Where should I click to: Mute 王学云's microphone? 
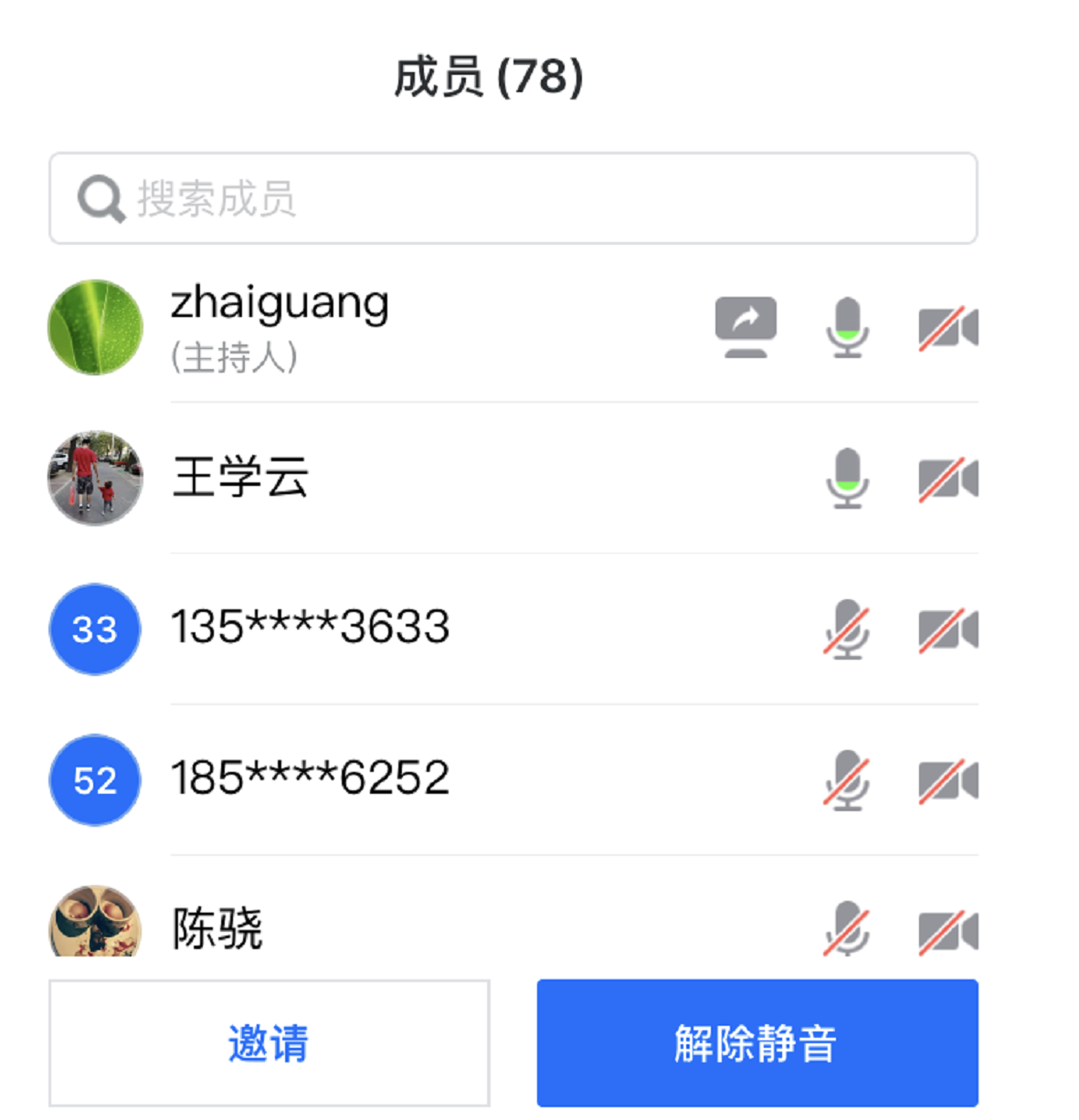coord(847,479)
